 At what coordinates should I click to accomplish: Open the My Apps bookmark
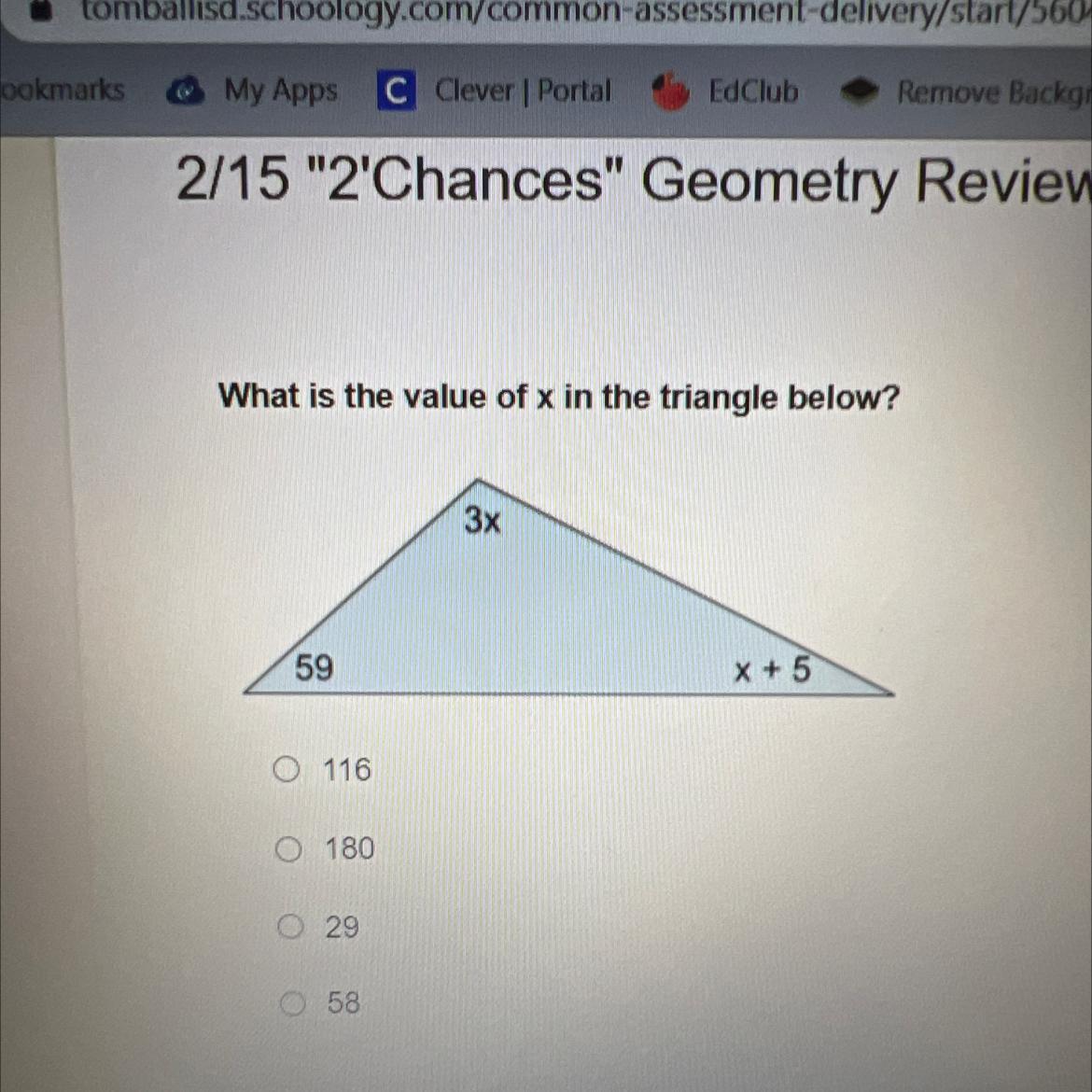pyautogui.click(x=252, y=91)
